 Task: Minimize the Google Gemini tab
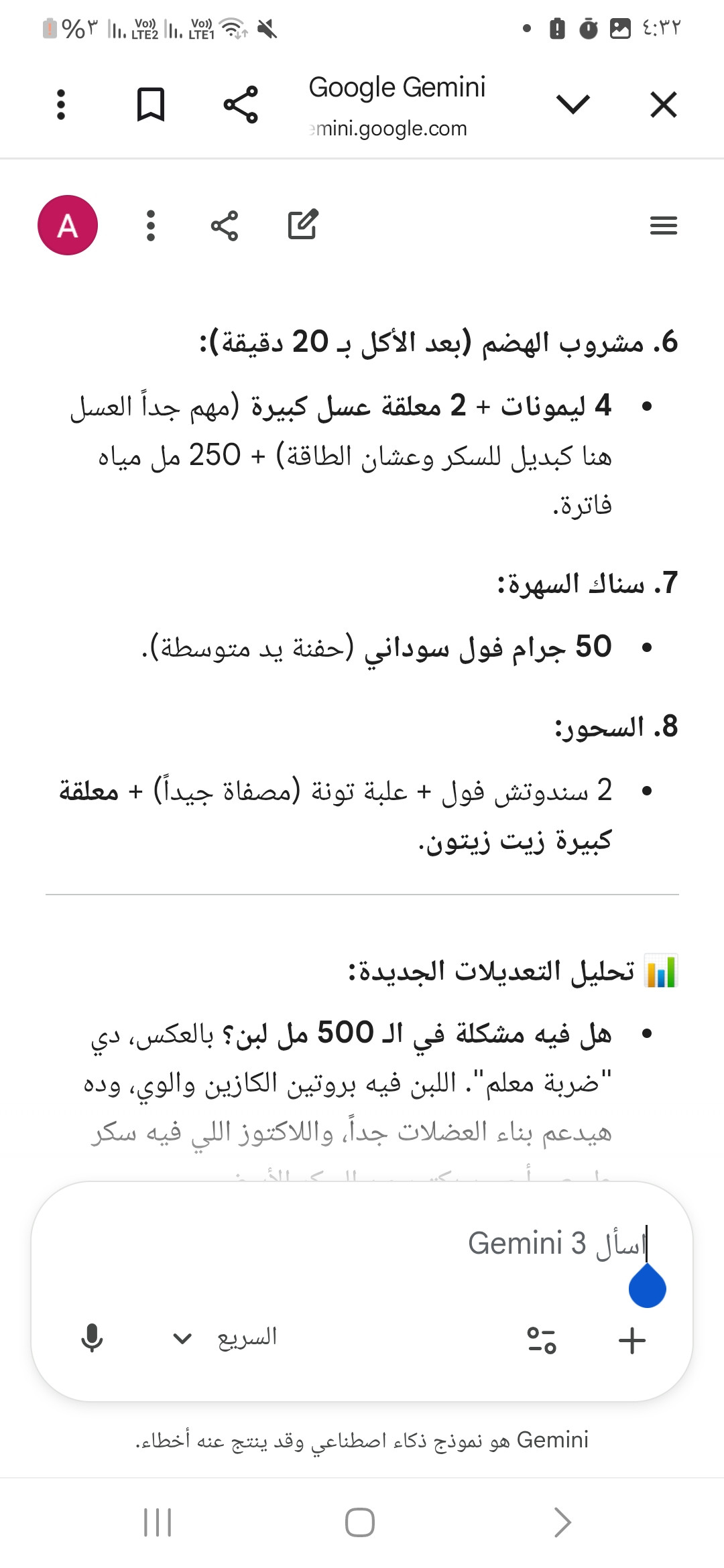[x=572, y=105]
